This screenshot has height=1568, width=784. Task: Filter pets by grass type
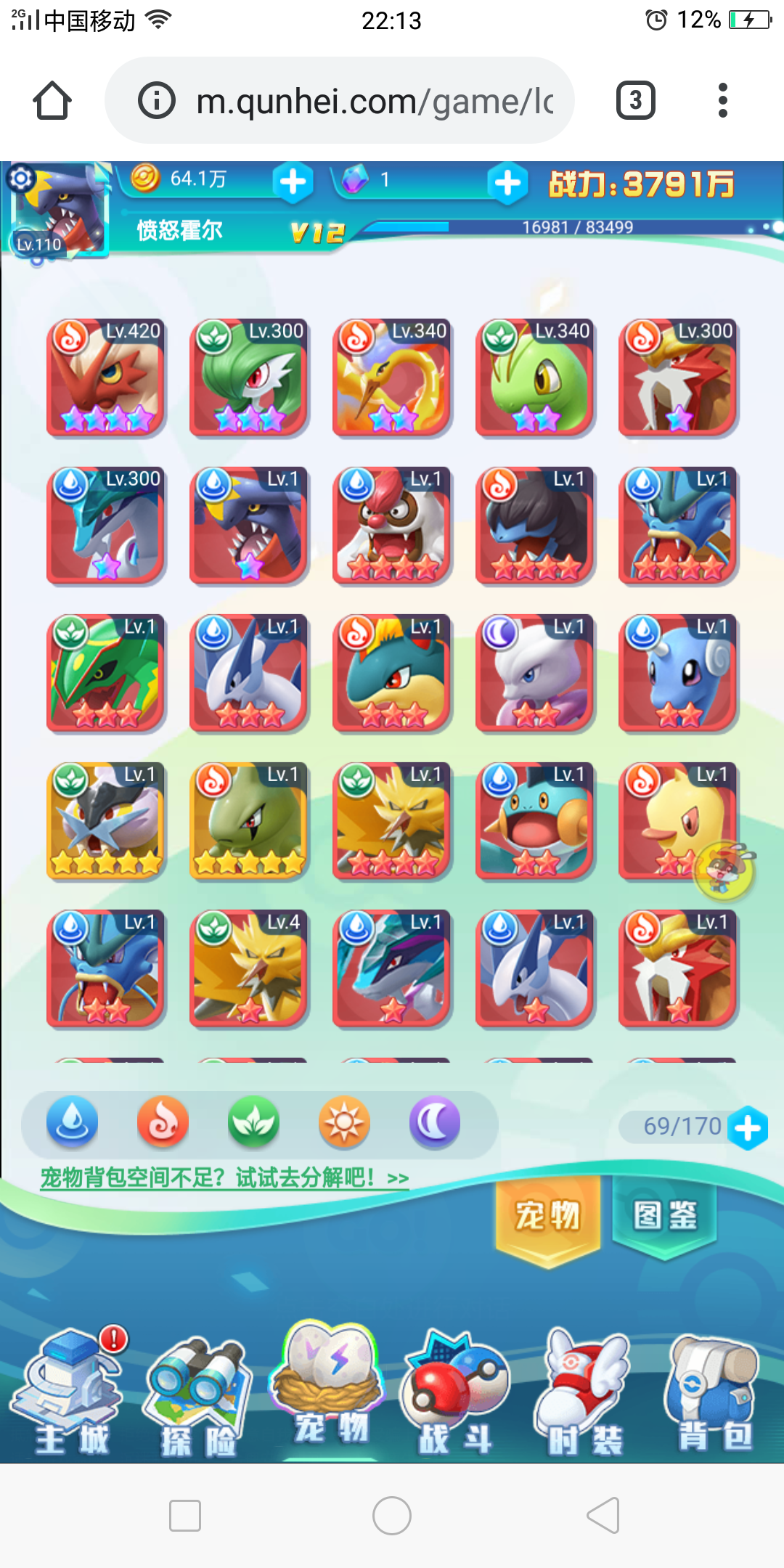(x=253, y=1122)
